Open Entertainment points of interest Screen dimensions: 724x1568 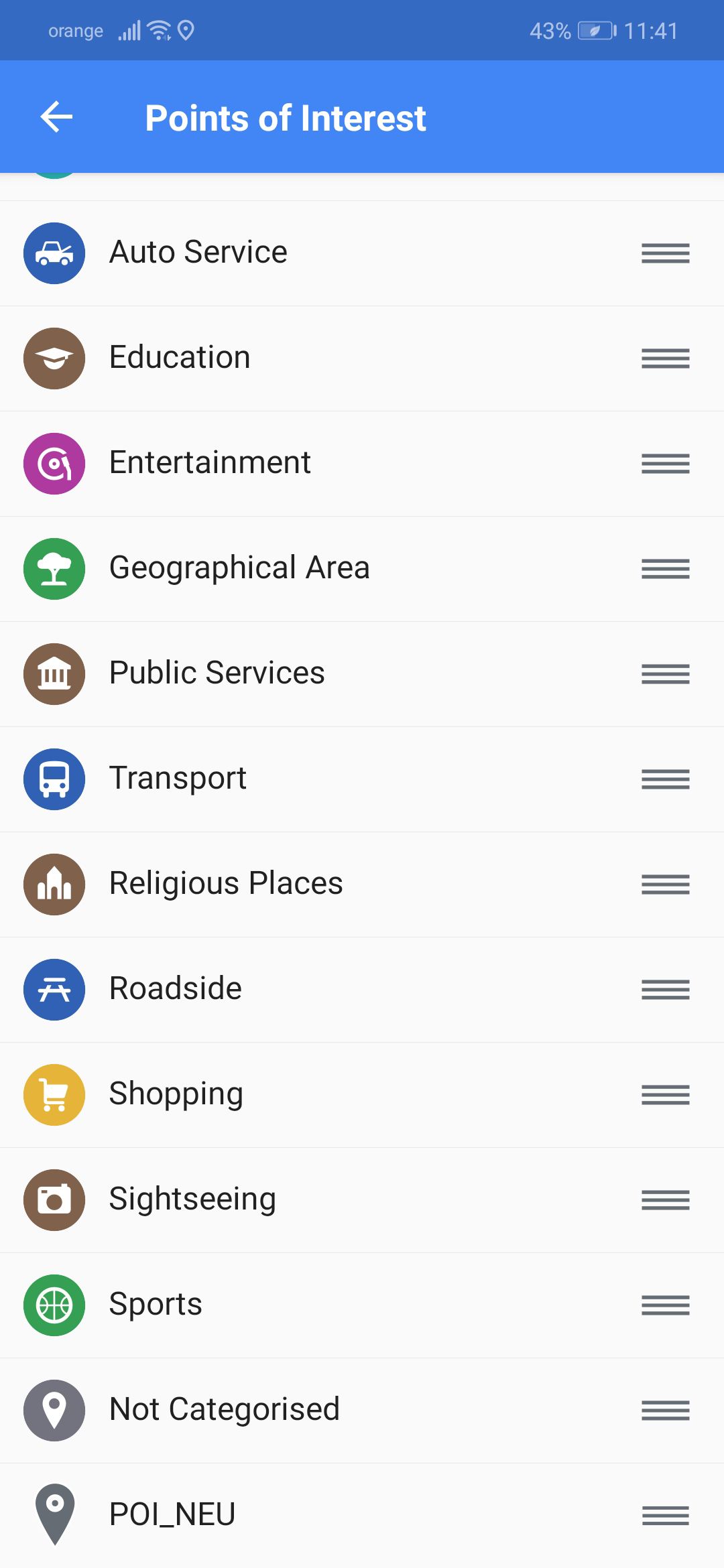click(362, 464)
